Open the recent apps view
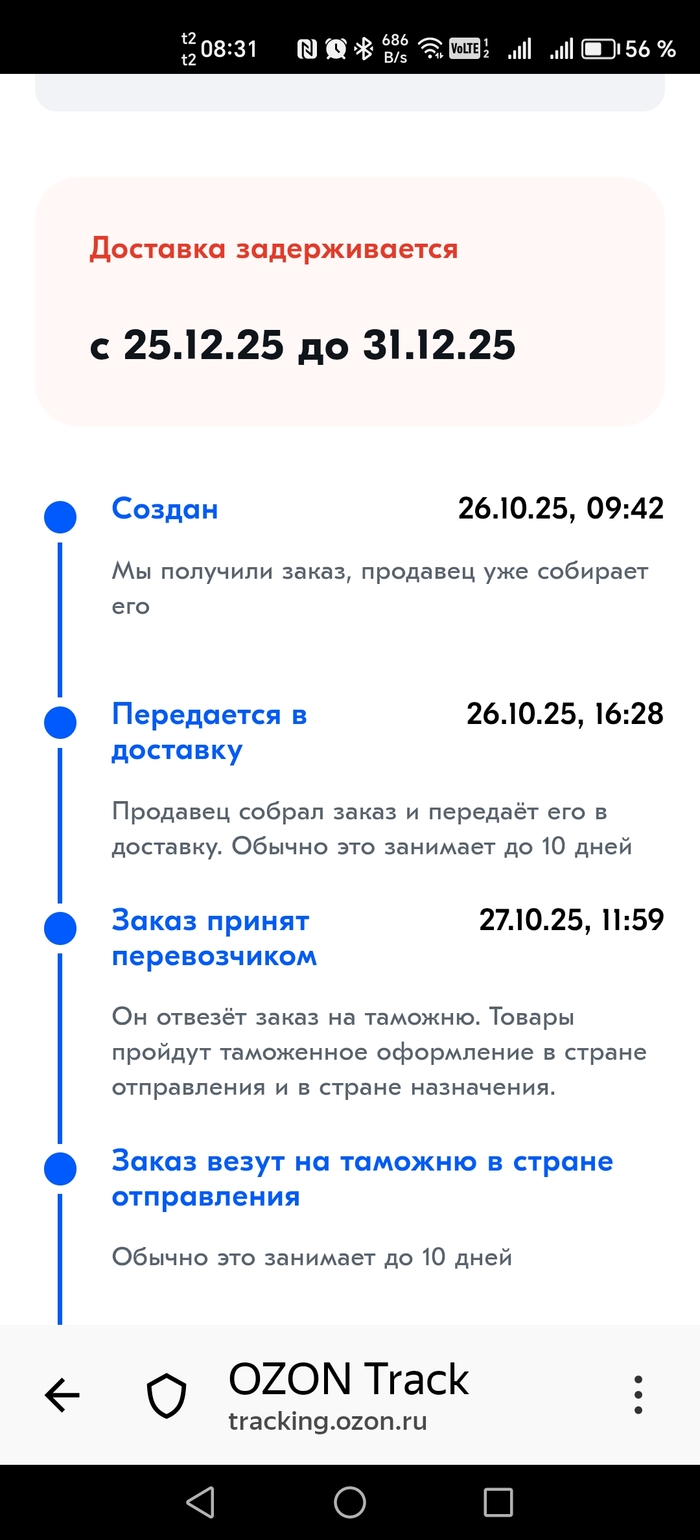 coord(498,1502)
